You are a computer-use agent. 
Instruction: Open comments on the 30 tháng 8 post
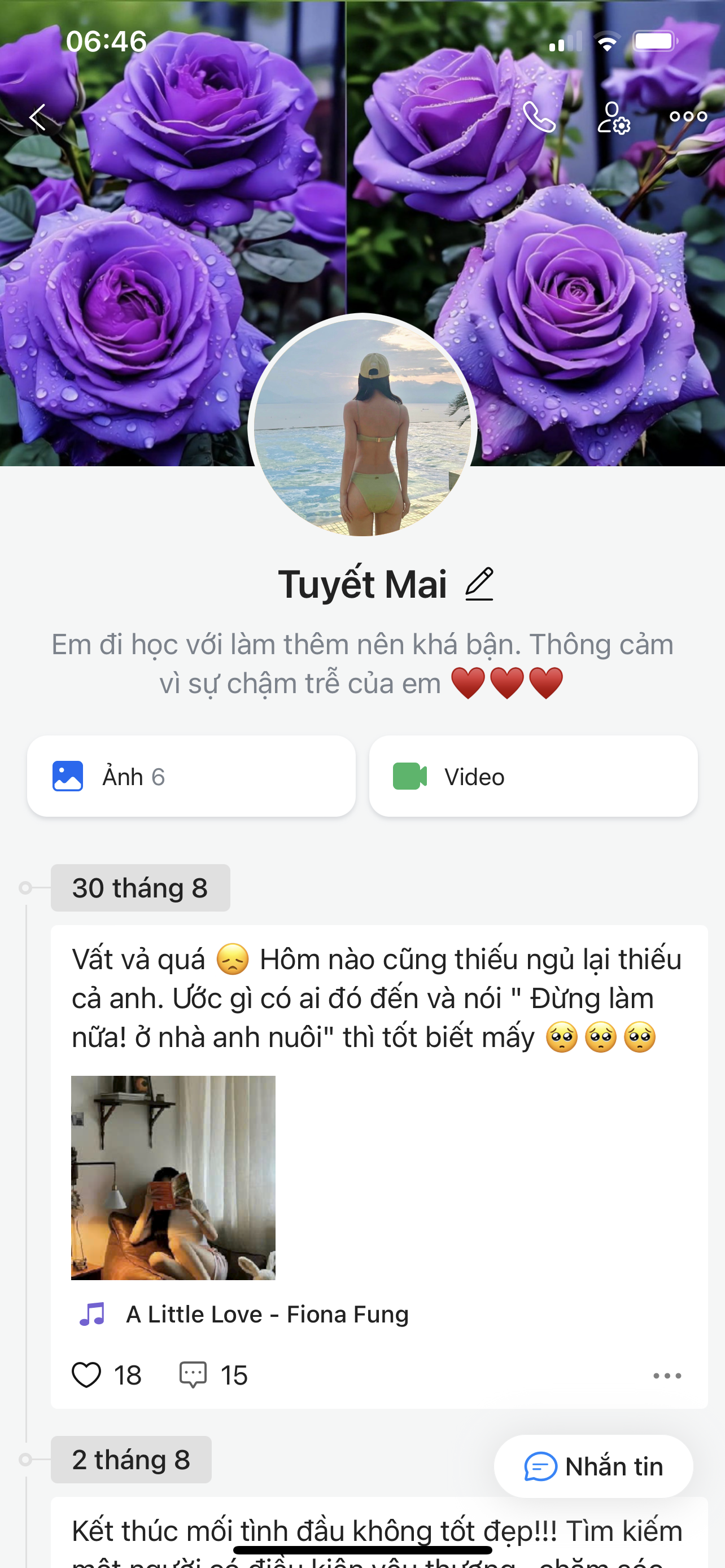pyautogui.click(x=193, y=1375)
